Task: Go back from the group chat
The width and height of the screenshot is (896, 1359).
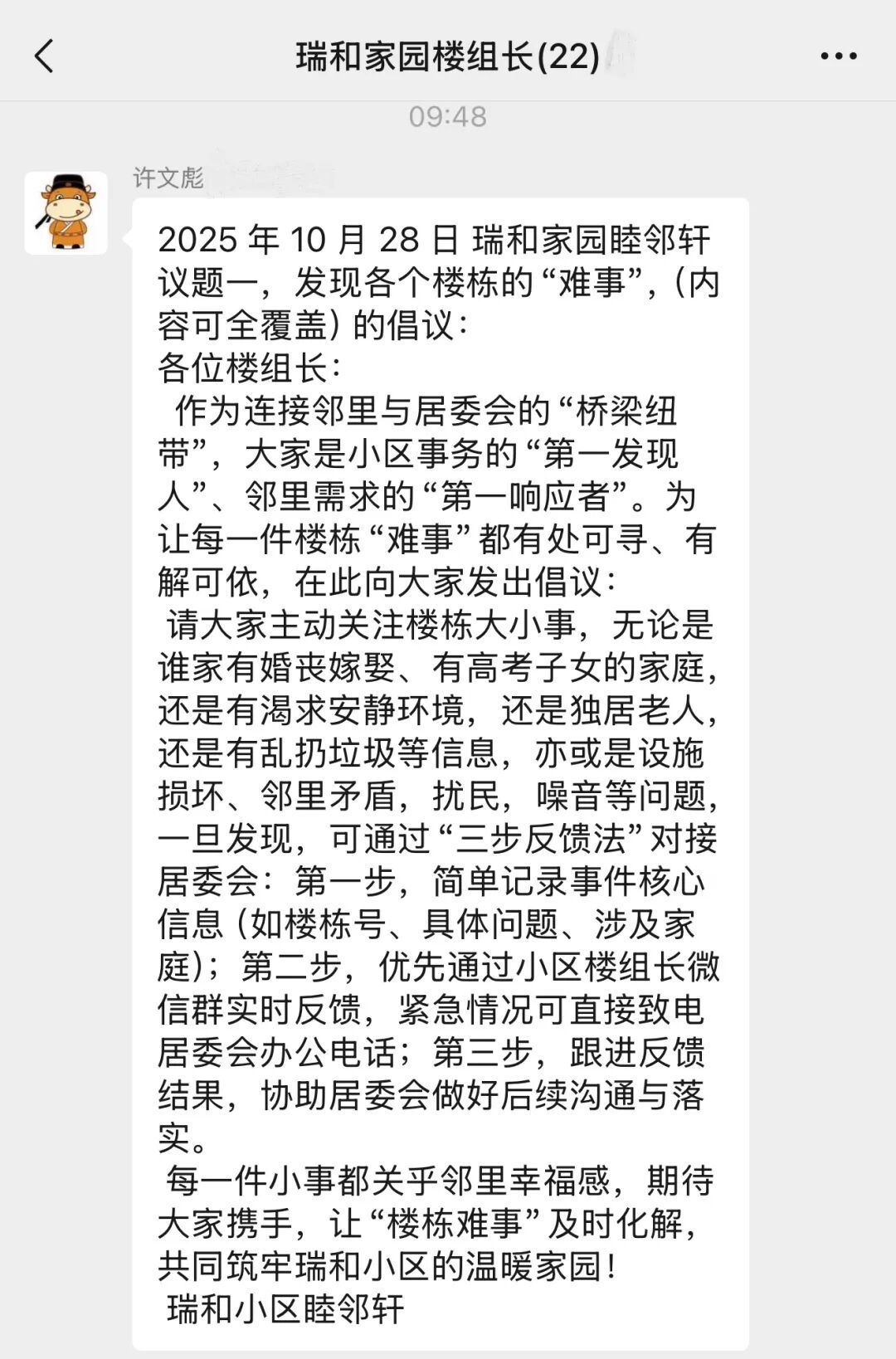Action: 44,56
